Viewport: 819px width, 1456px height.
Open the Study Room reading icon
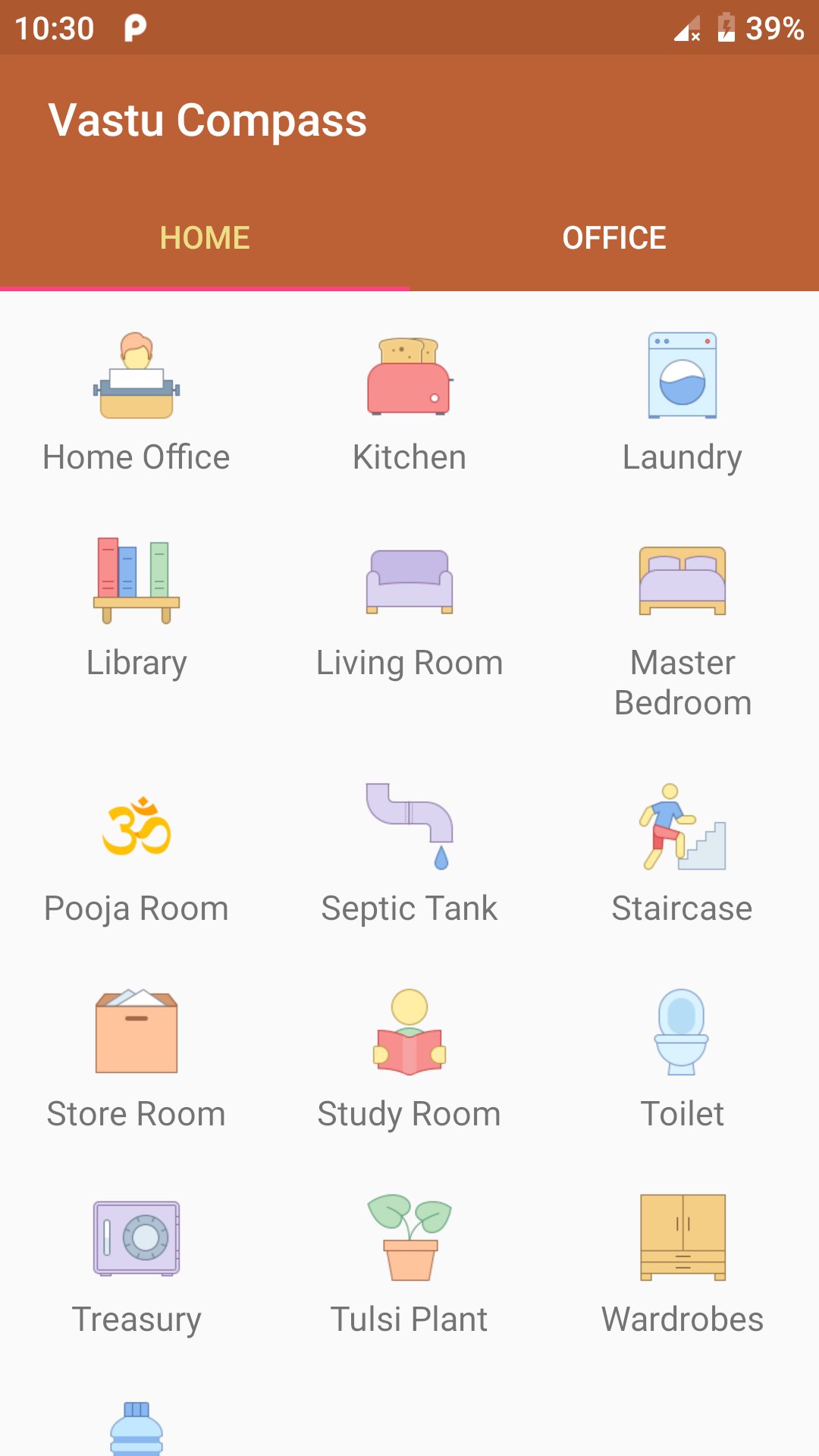[409, 1035]
